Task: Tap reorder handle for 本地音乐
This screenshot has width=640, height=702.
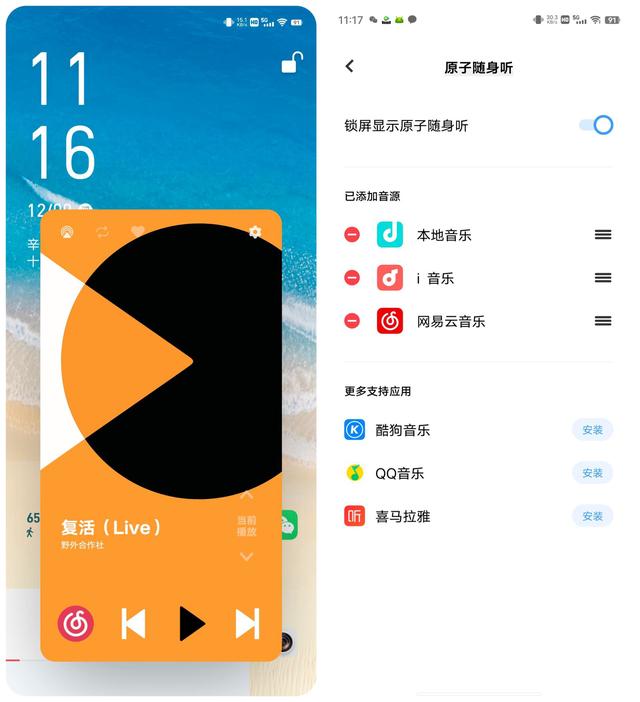Action: point(602,234)
